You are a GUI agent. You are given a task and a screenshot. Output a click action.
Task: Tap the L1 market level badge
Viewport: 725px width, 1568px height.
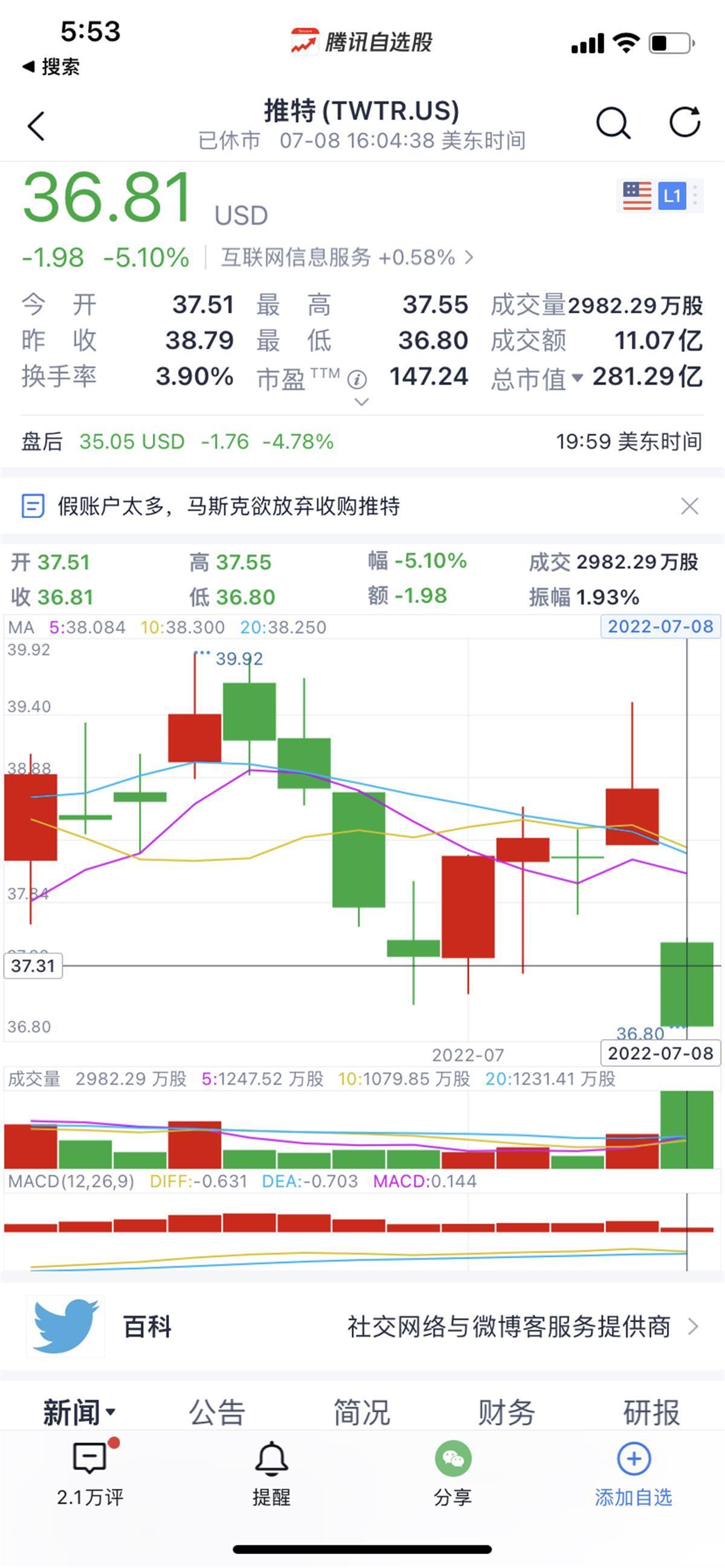point(672,196)
